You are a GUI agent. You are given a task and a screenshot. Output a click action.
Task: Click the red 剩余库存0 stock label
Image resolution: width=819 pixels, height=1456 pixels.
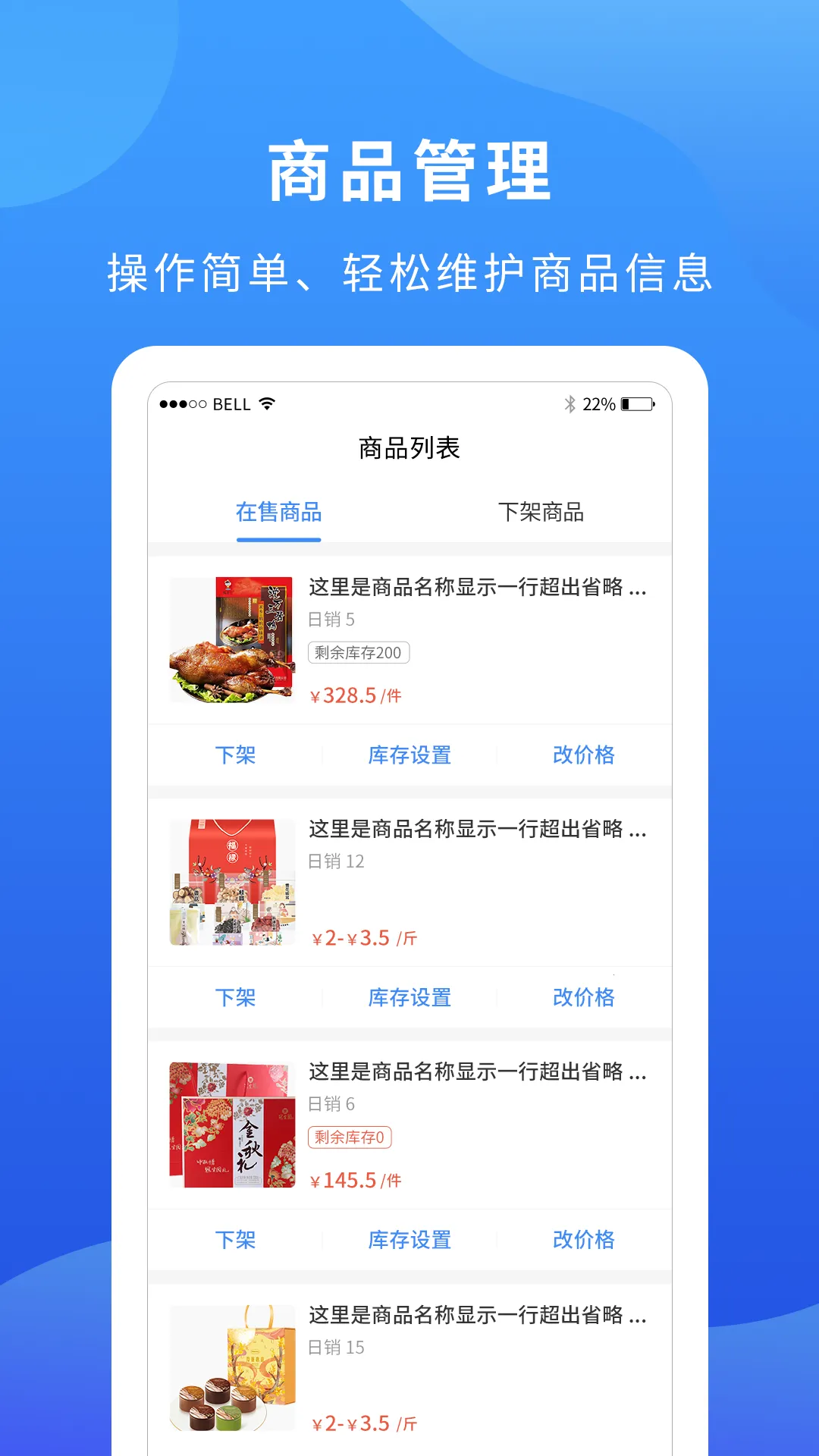[x=349, y=1137]
